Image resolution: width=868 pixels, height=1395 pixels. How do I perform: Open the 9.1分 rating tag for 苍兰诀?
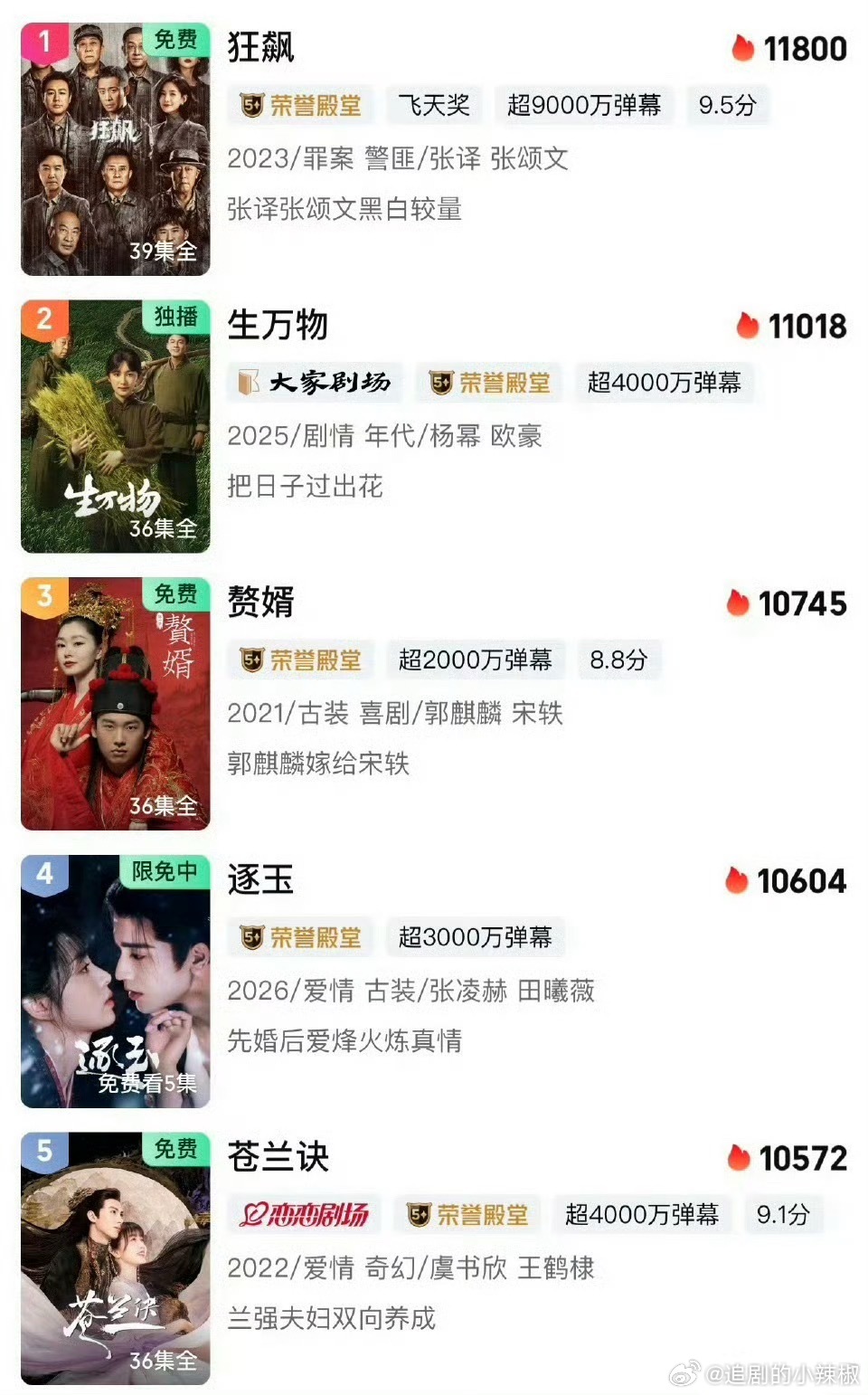(x=783, y=1214)
